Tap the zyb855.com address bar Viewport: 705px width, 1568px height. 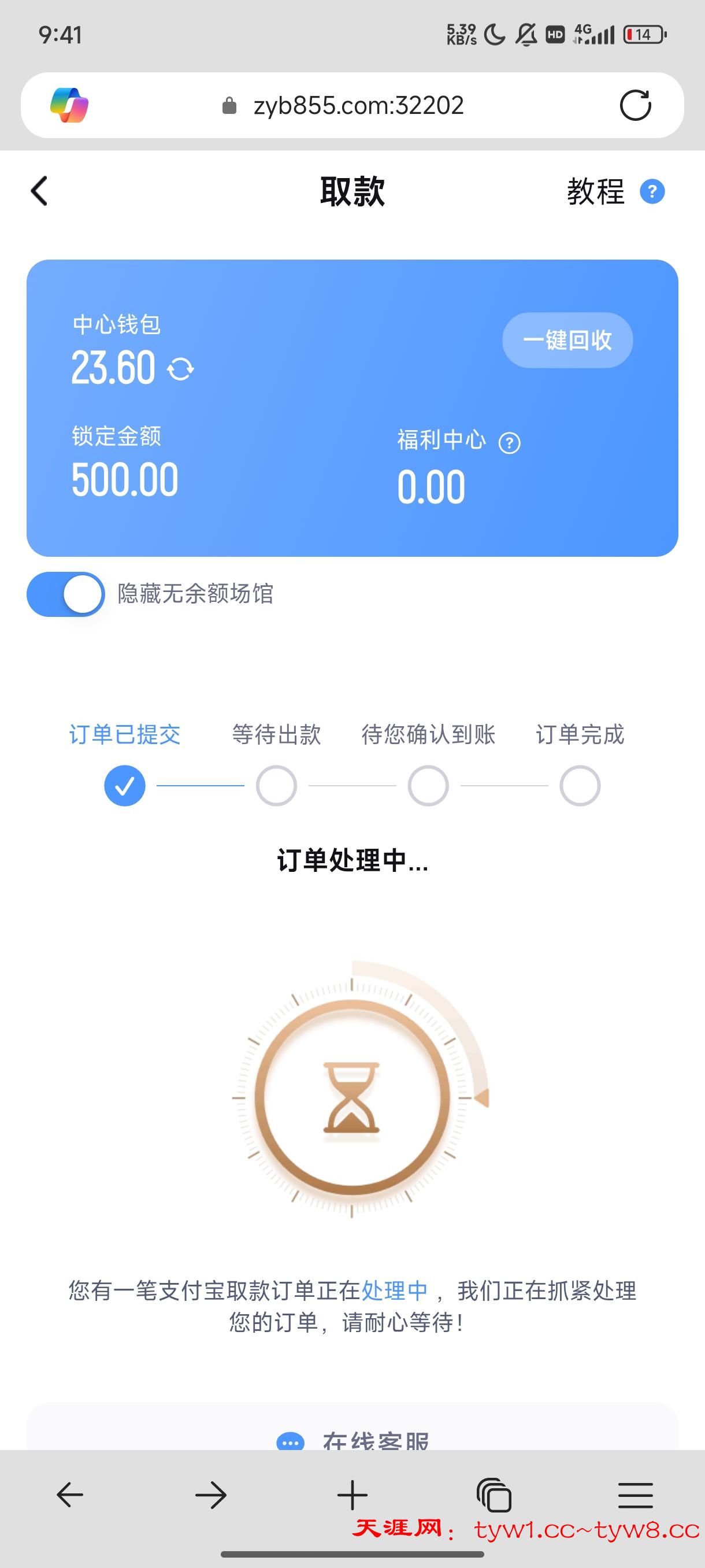tap(358, 105)
